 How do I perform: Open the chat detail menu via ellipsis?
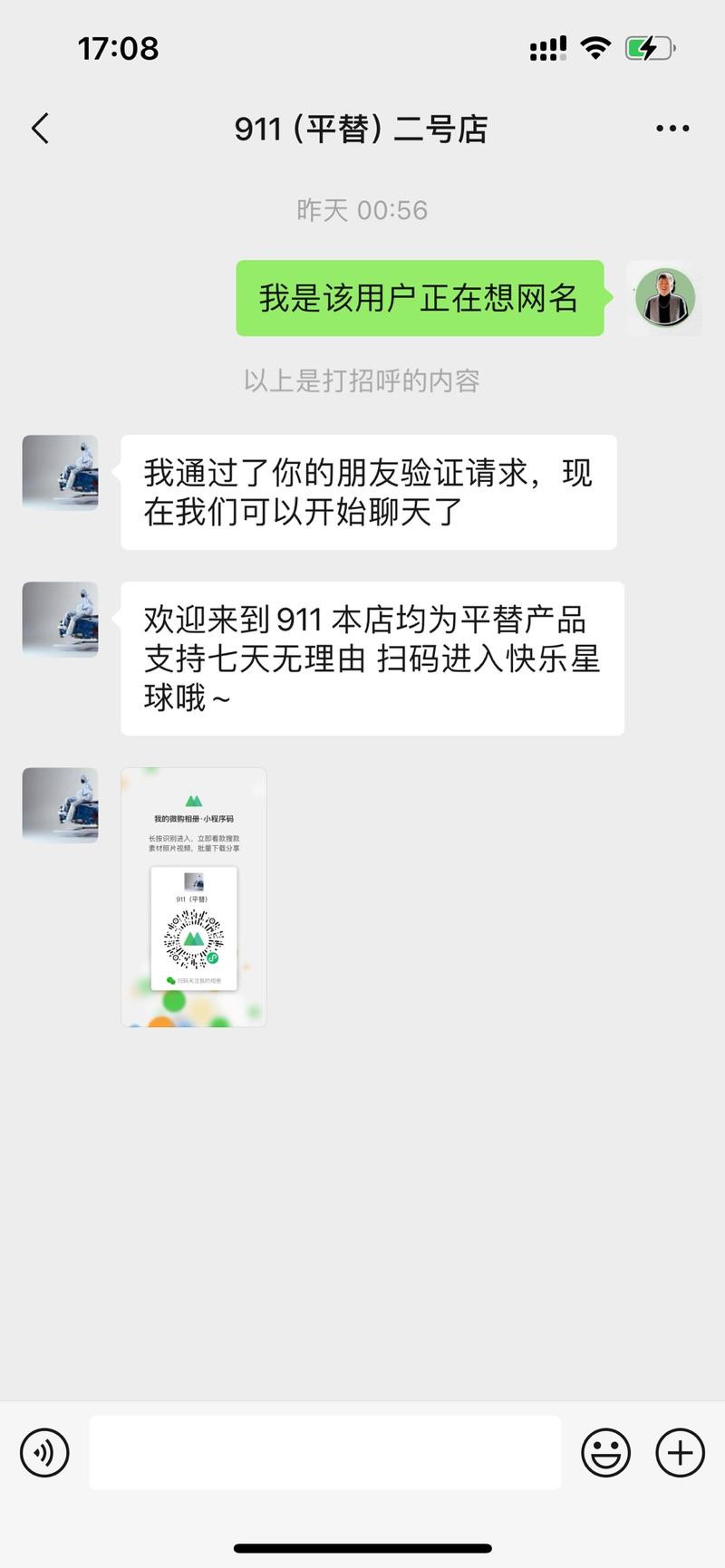672,129
